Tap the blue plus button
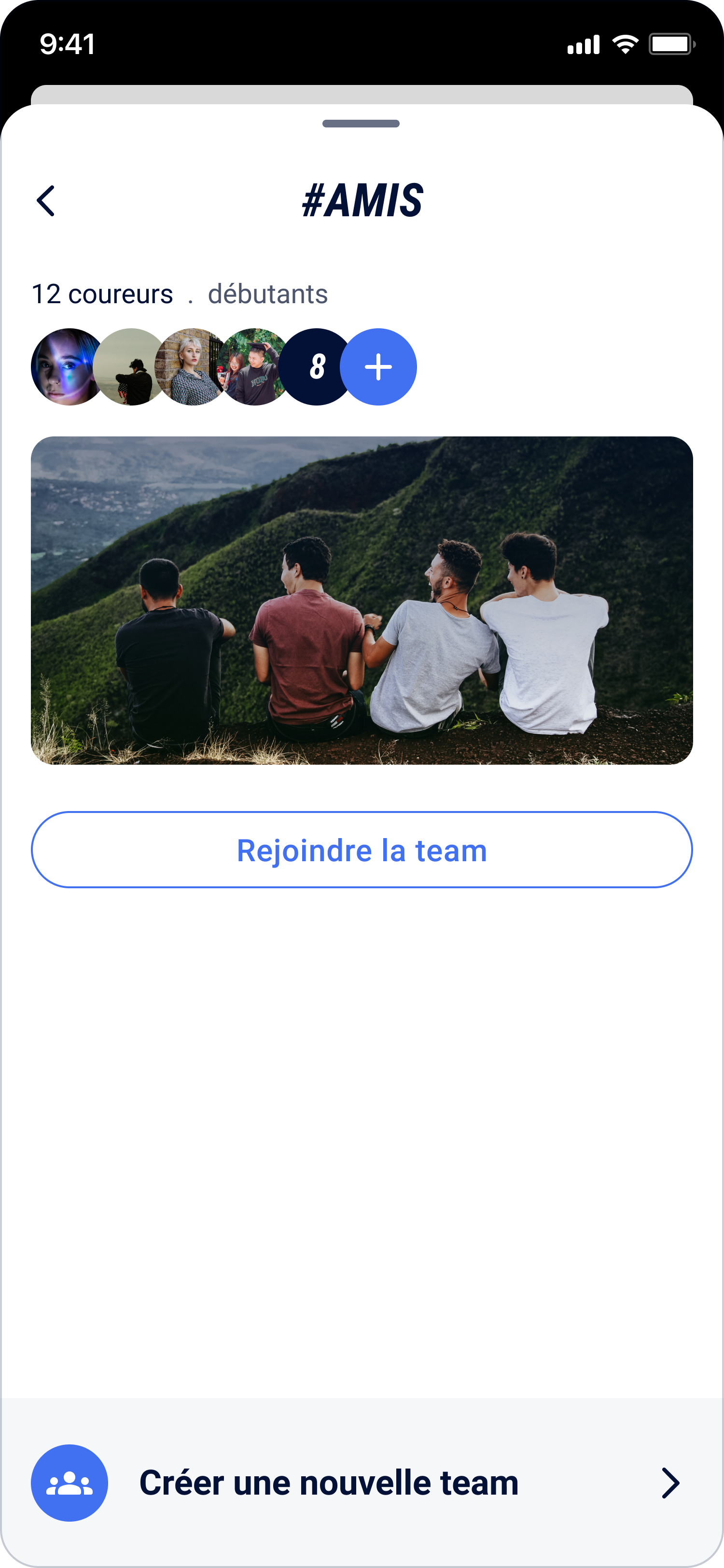 [x=378, y=367]
